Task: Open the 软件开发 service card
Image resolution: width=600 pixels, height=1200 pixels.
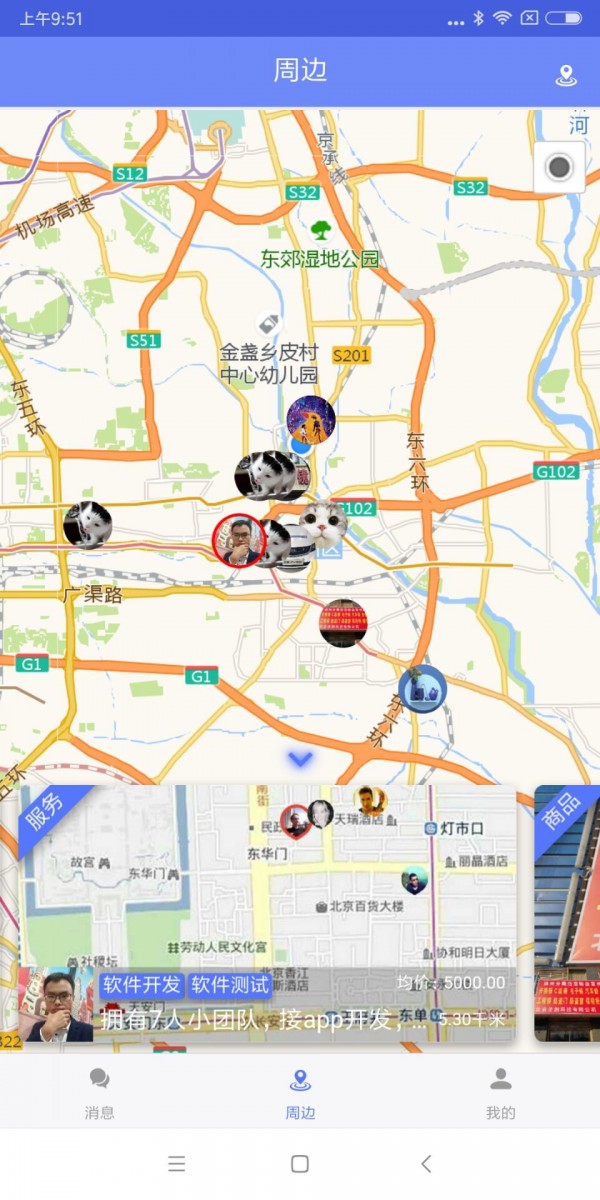Action: 267,912
